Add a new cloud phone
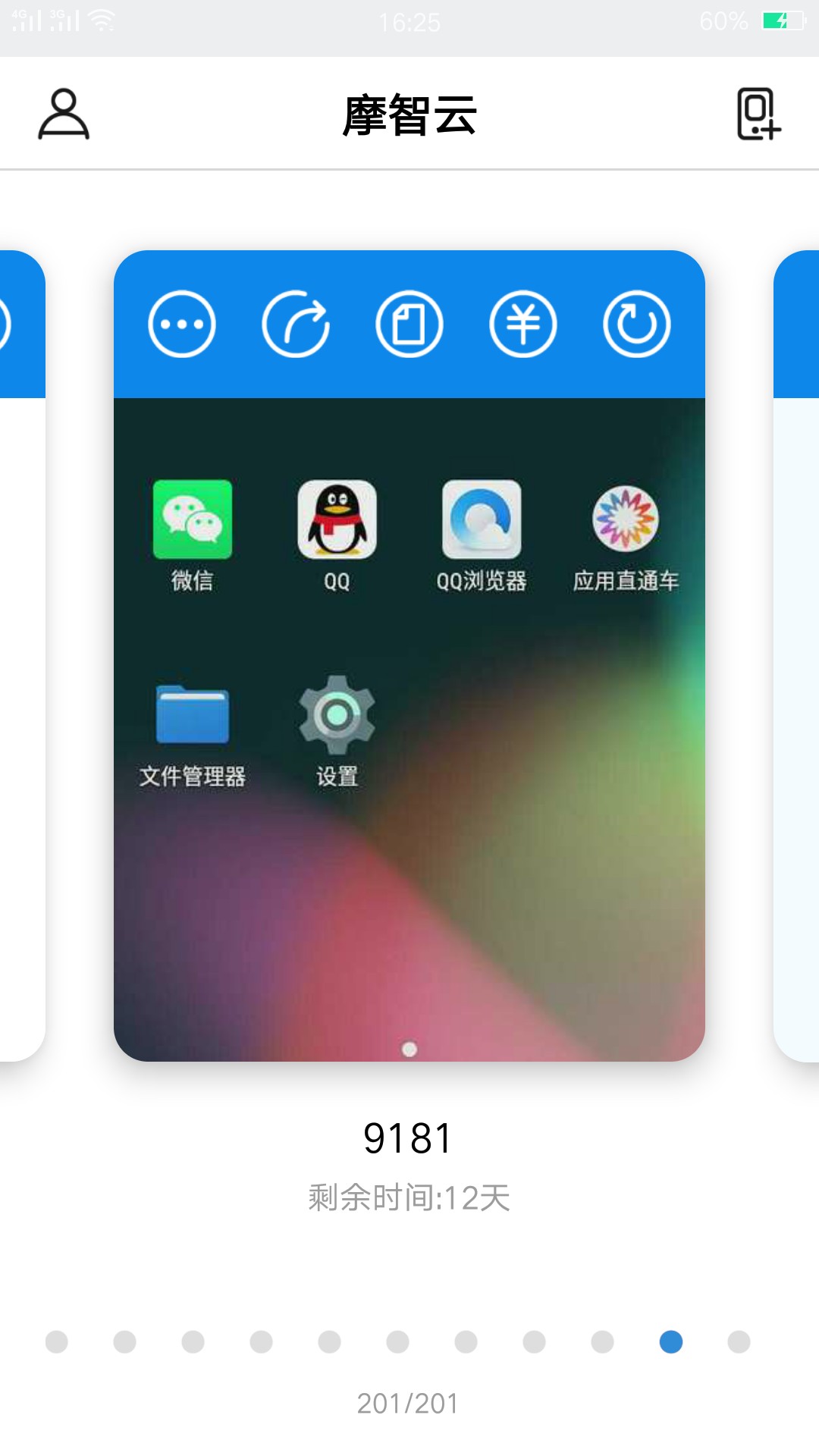 [758, 115]
